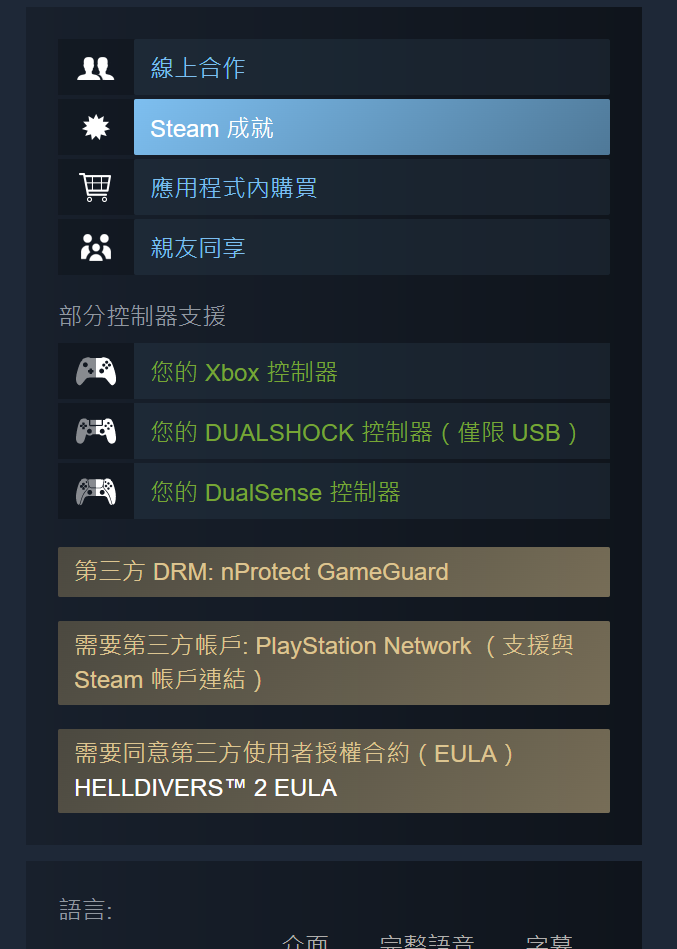This screenshot has height=949, width=677.
Task: Open 您的 Xbox 控制器 support info
Action: (244, 372)
